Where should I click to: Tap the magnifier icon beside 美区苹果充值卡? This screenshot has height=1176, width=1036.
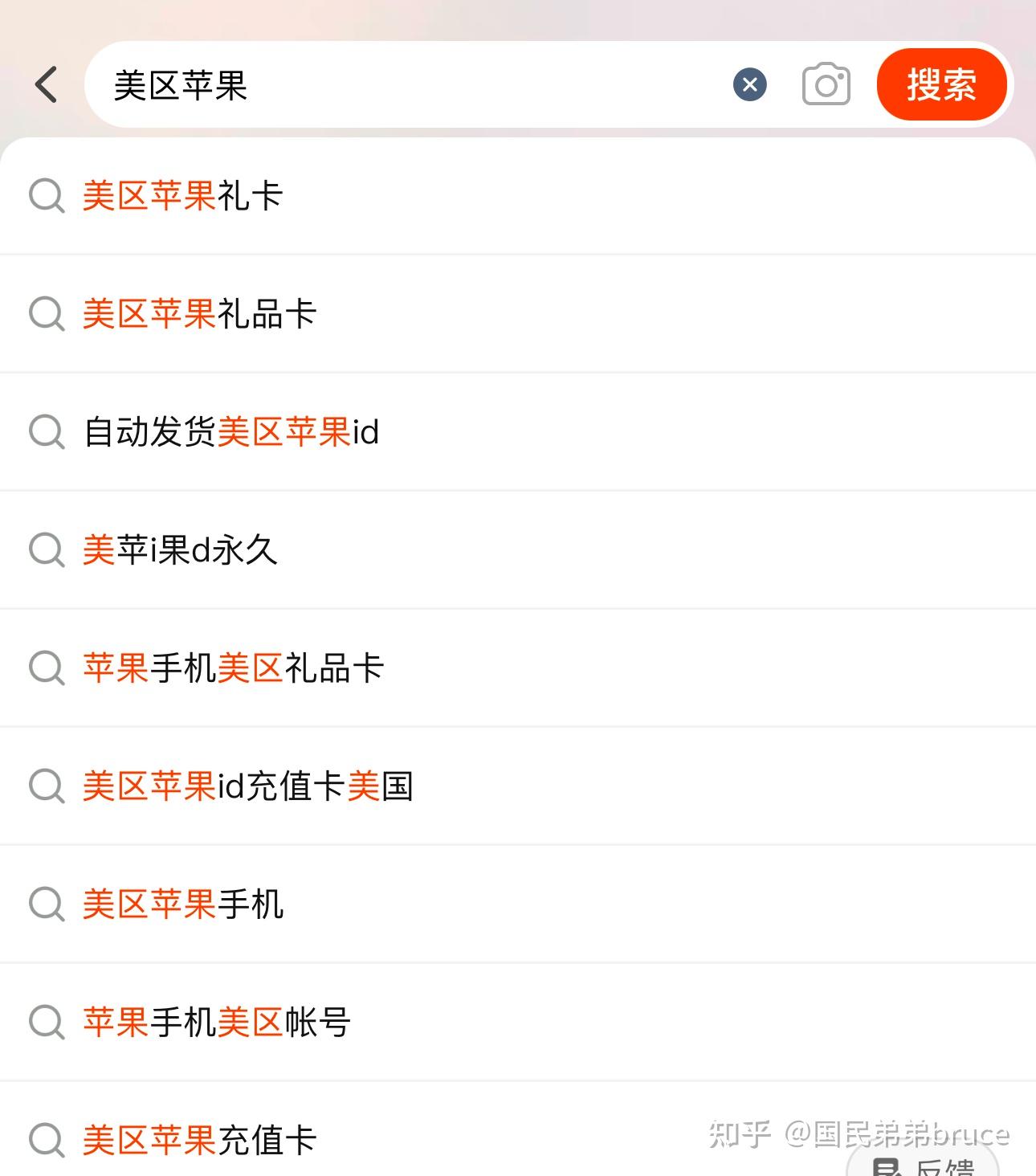coord(46,1139)
